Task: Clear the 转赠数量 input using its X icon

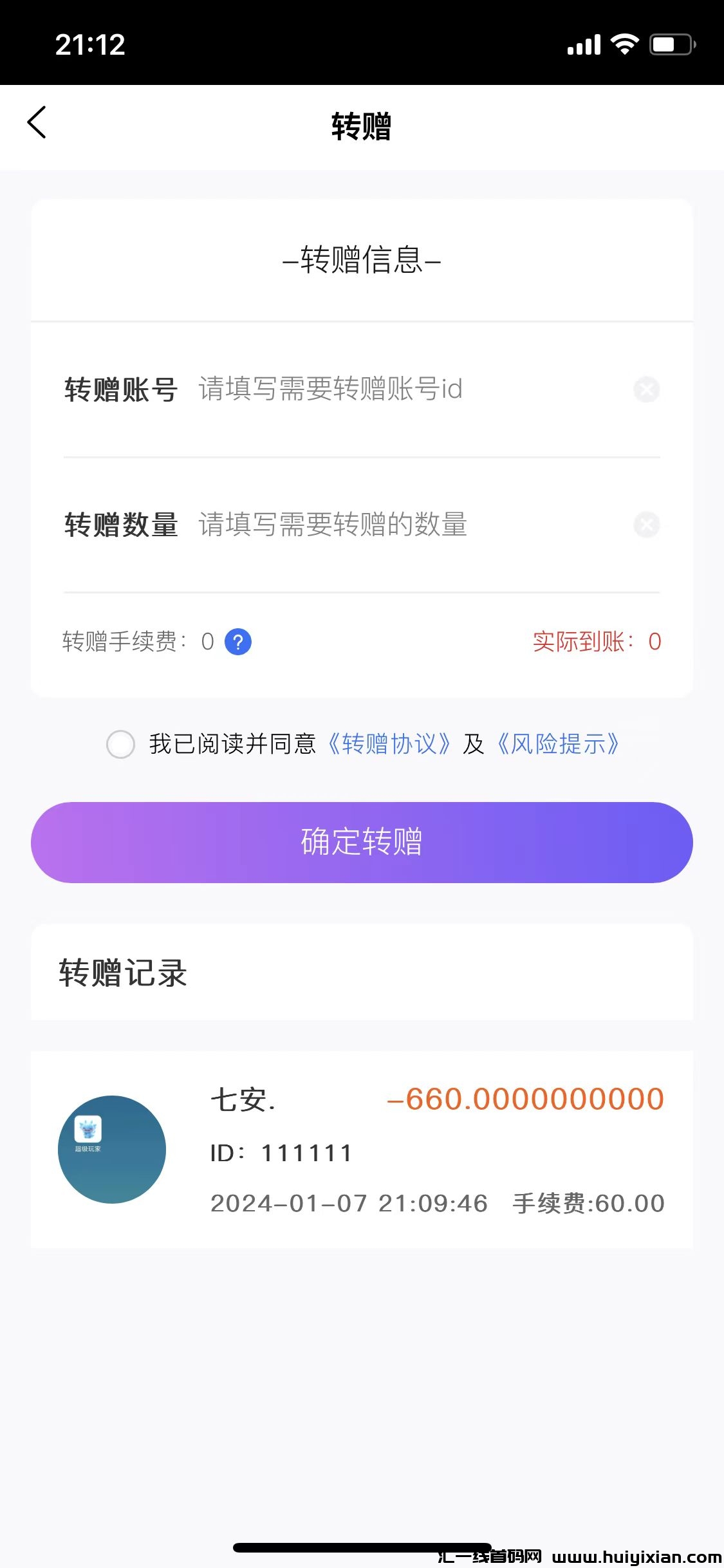Action: click(647, 525)
